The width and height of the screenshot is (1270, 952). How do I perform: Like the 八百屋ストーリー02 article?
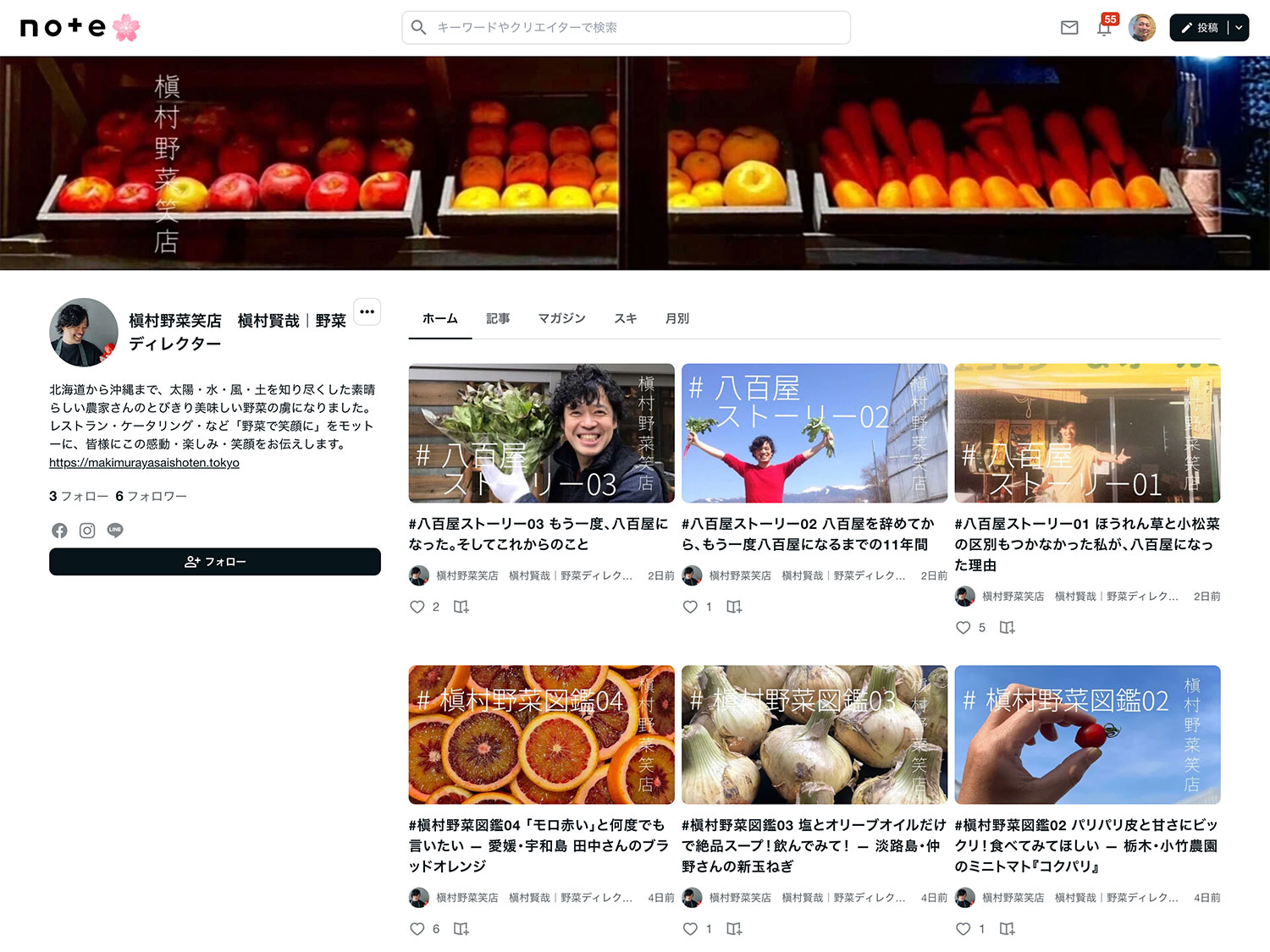click(690, 607)
